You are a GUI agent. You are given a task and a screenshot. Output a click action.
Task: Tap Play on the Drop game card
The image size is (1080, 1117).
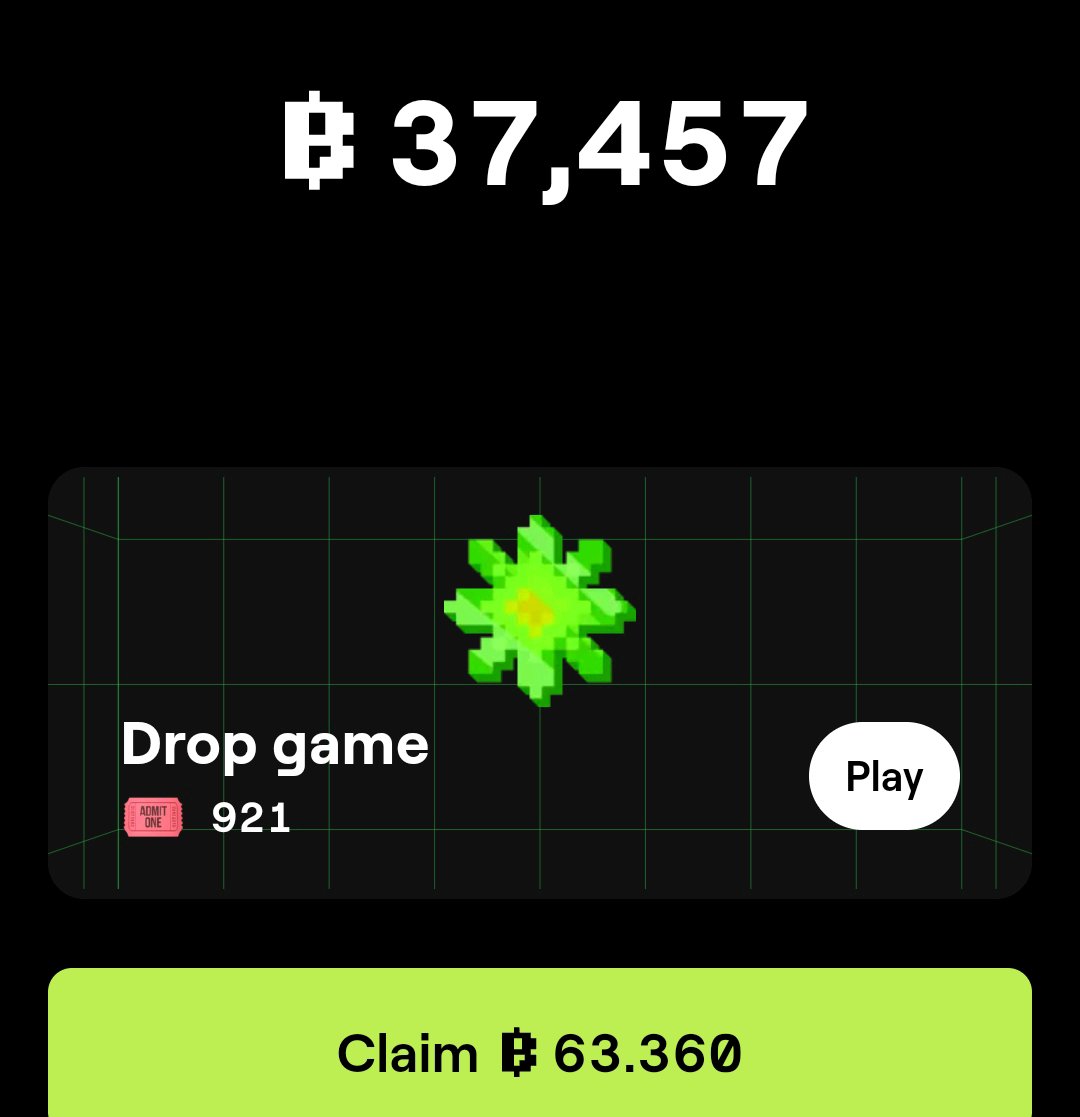[x=884, y=776]
